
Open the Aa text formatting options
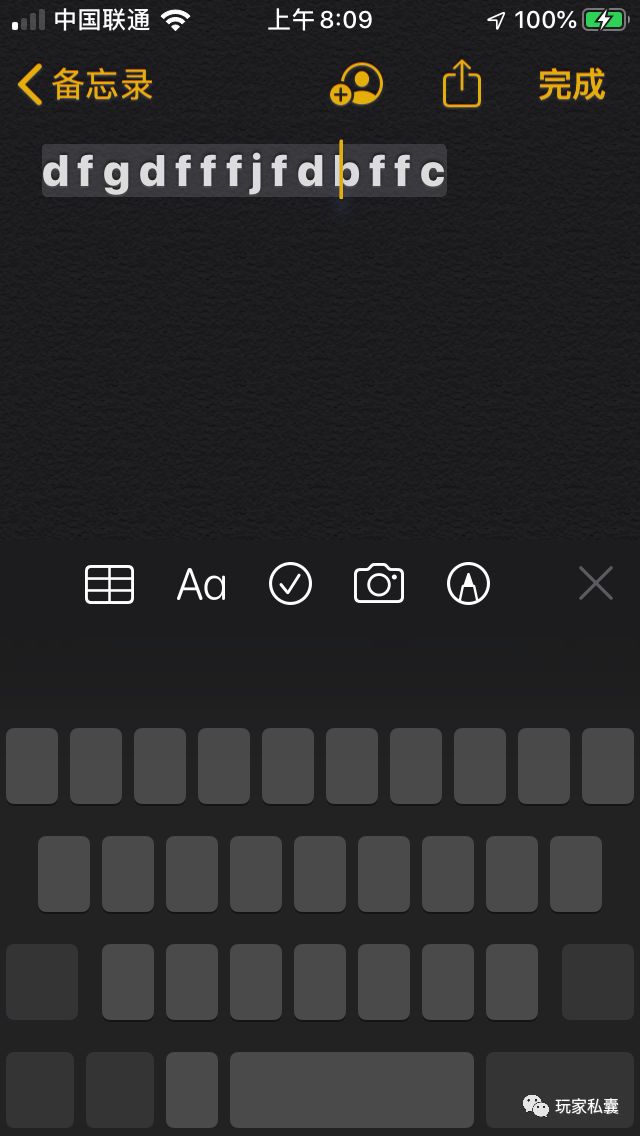click(x=201, y=584)
